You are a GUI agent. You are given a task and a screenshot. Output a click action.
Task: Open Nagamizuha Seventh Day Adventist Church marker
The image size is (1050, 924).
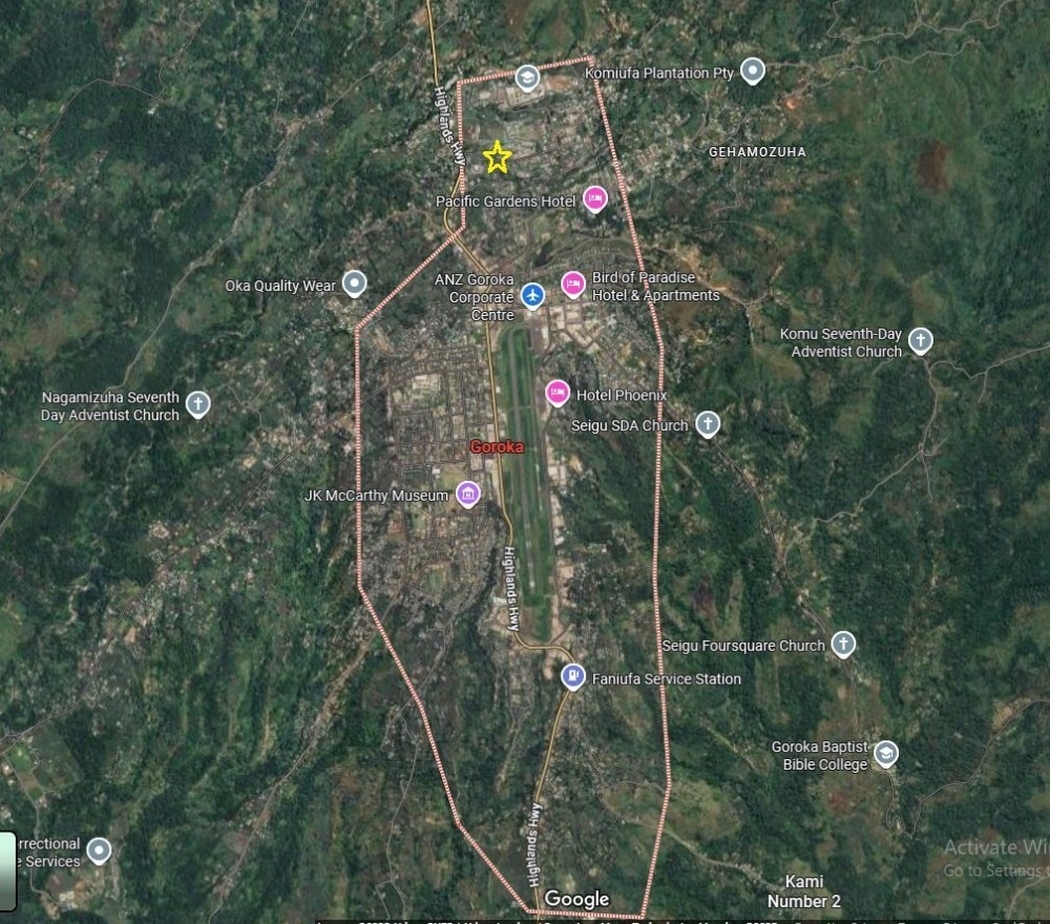pos(198,404)
